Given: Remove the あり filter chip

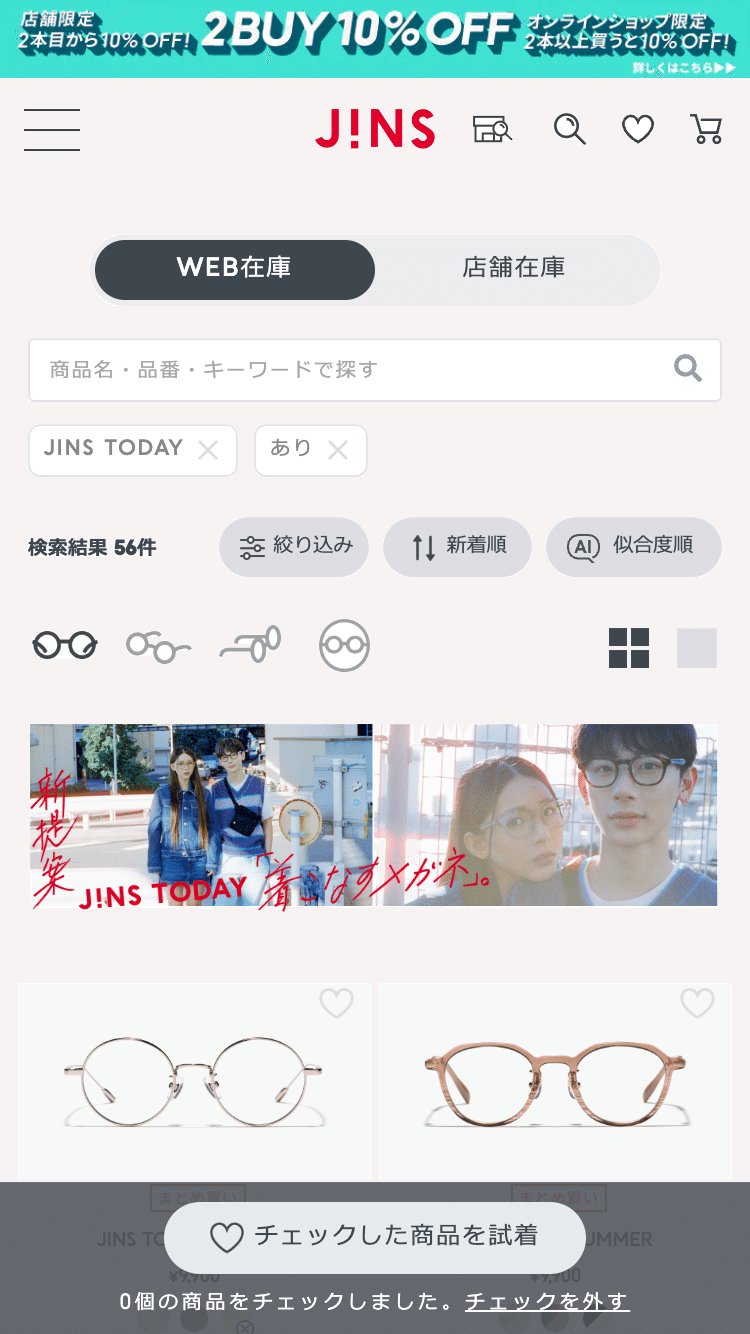Looking at the screenshot, I should pyautogui.click(x=338, y=451).
